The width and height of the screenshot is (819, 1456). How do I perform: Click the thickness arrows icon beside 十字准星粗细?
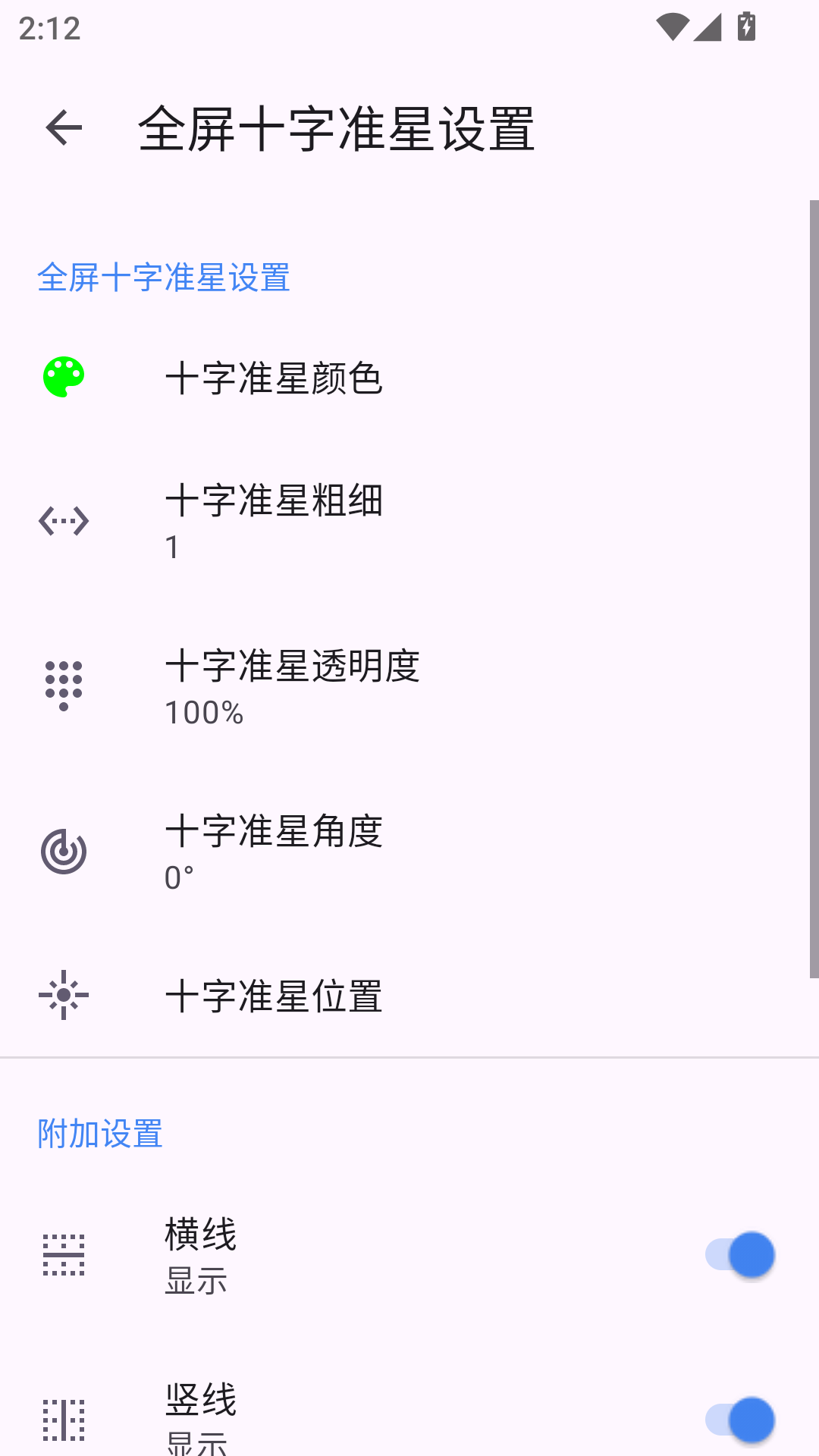pos(64,520)
